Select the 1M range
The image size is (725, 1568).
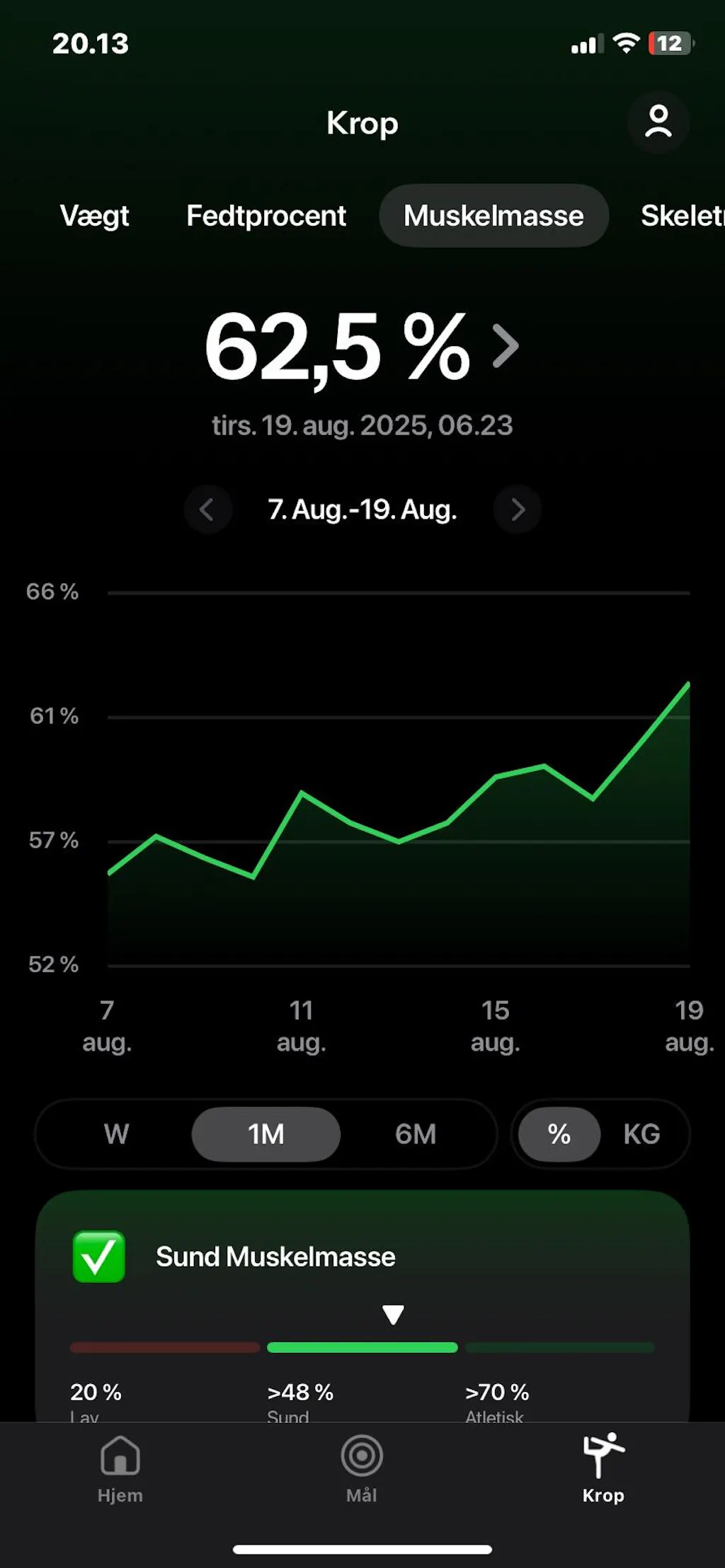266,1134
